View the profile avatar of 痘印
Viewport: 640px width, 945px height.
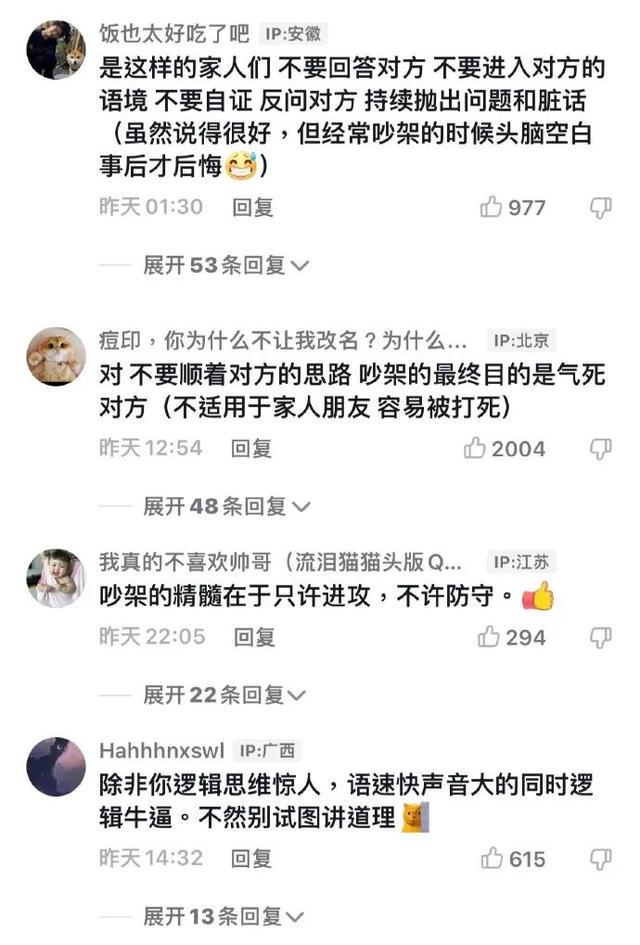click(55, 356)
